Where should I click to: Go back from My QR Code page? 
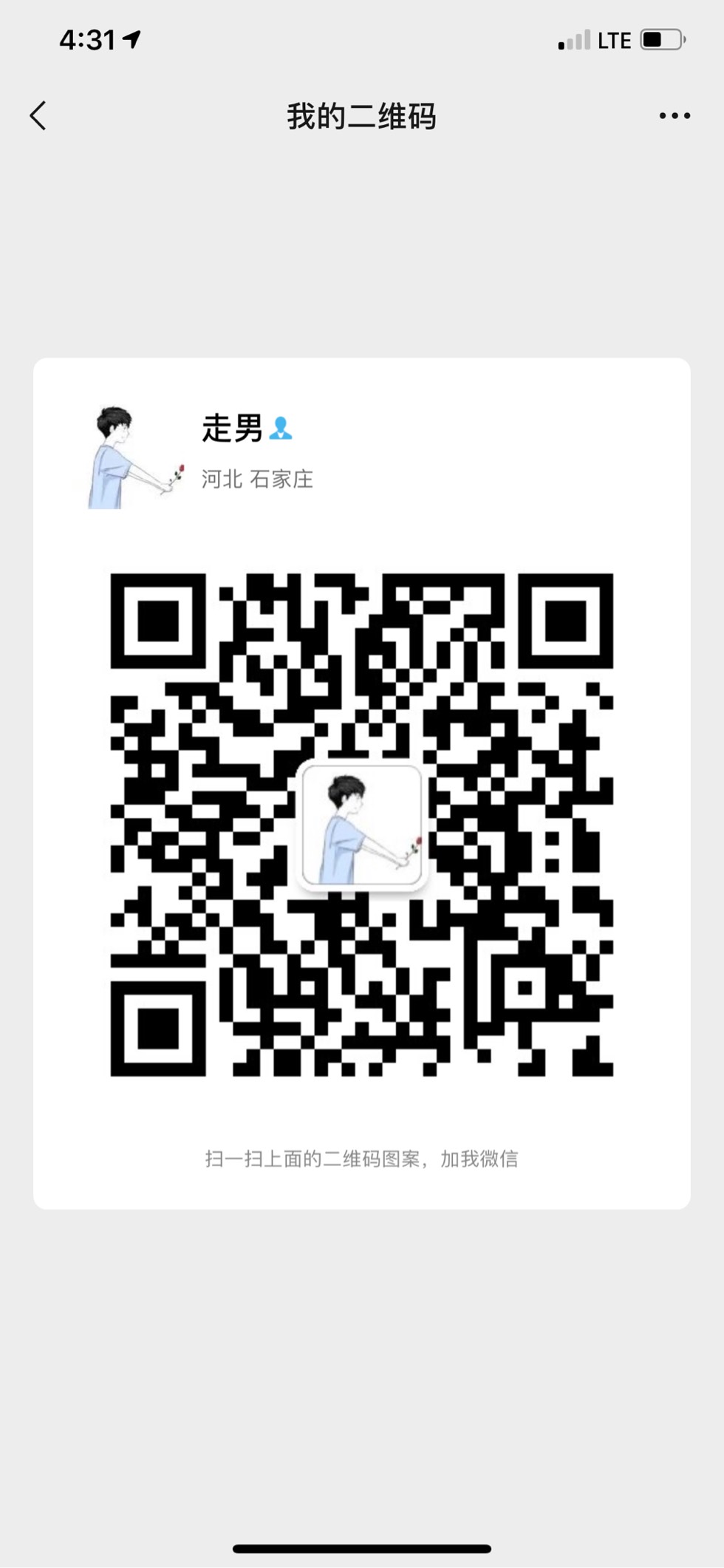38,116
